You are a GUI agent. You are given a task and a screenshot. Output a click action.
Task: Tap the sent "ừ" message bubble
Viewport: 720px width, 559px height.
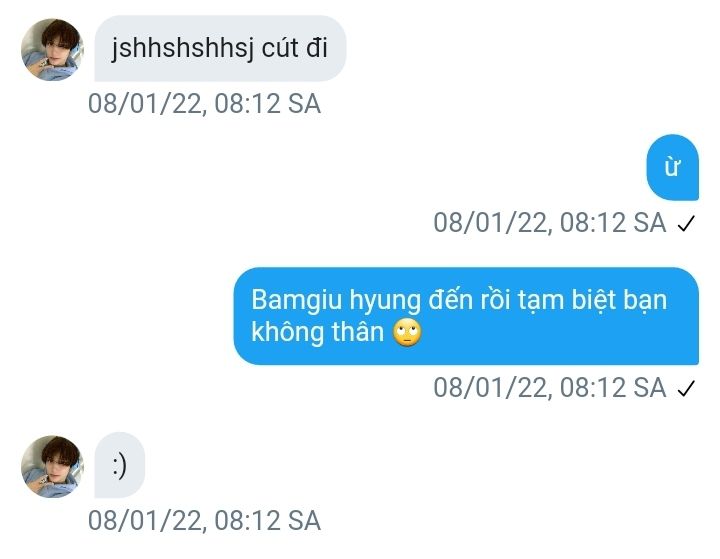pyautogui.click(x=672, y=168)
